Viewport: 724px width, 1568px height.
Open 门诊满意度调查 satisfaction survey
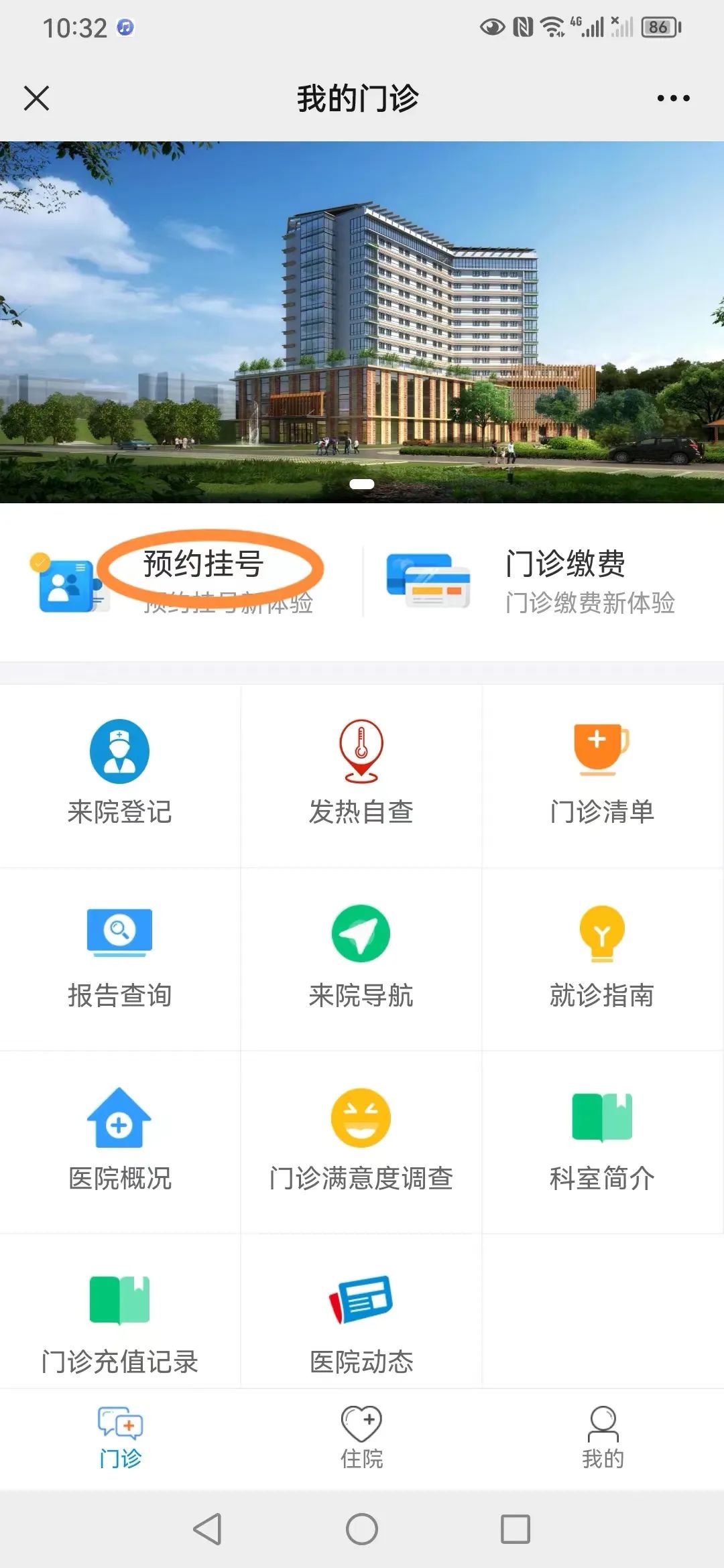(361, 1141)
